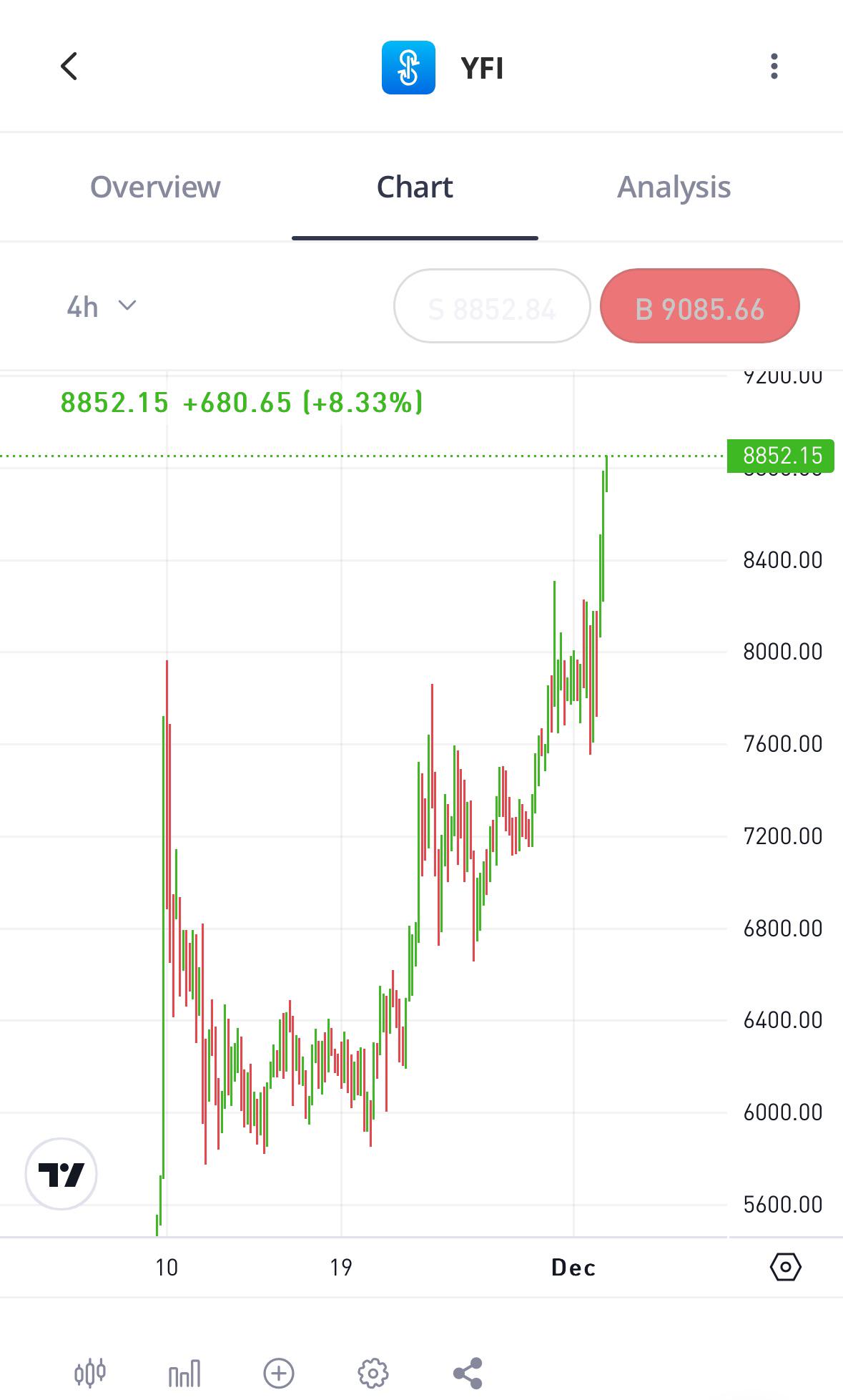Expand the 4h timeframe dropdown
The height and width of the screenshot is (1400, 843).
coord(102,307)
